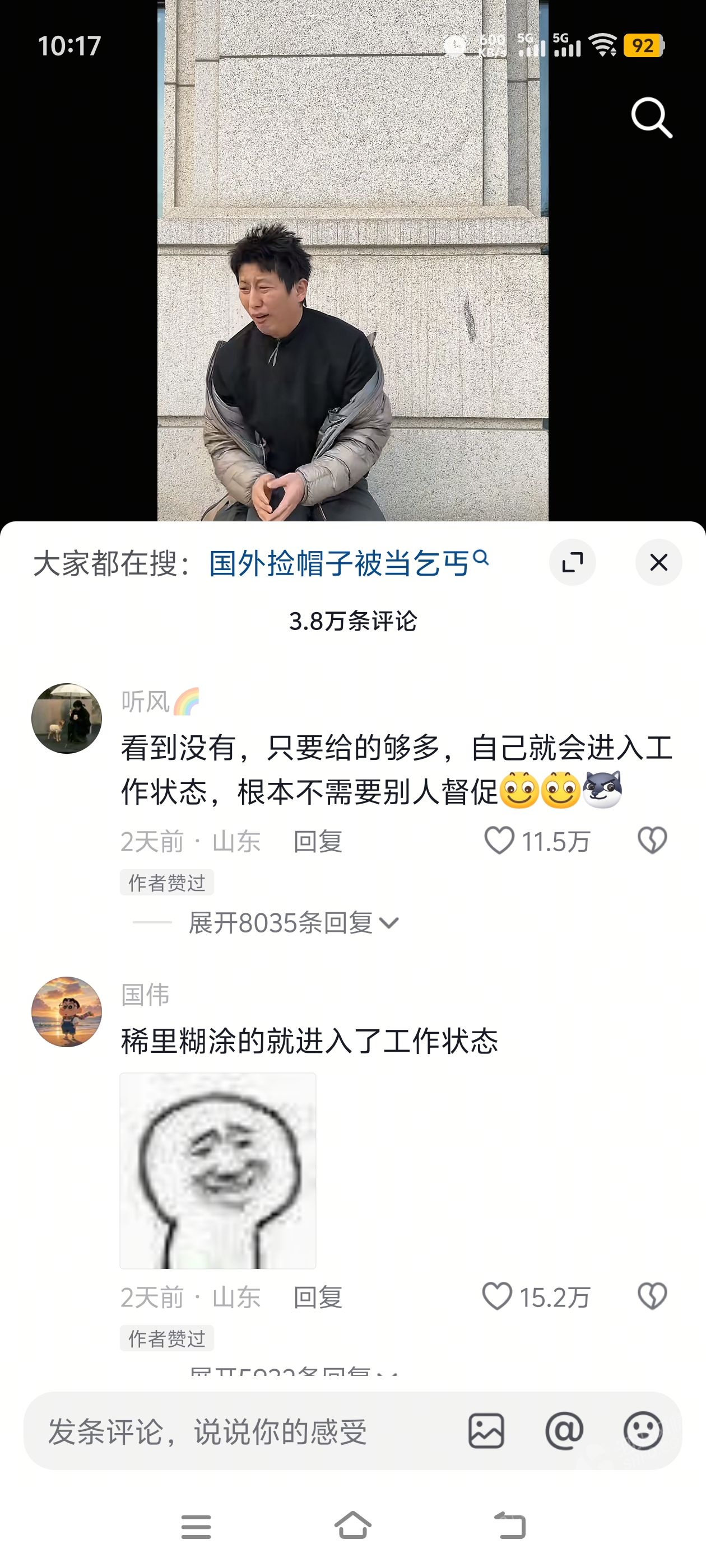The width and height of the screenshot is (706, 1568).
Task: Open the emoji picker
Action: pyautogui.click(x=643, y=1431)
